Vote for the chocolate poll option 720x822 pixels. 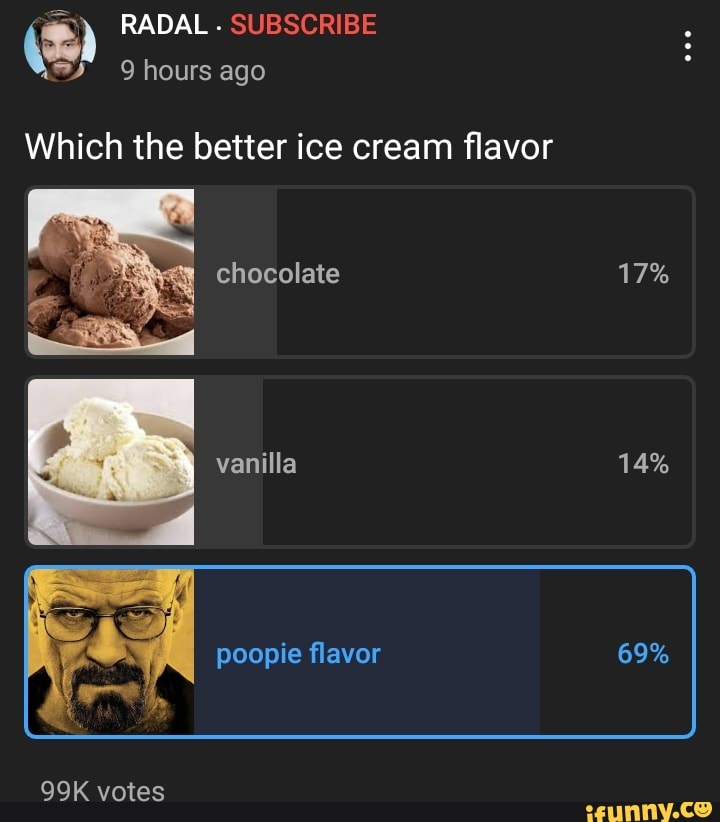[x=360, y=272]
